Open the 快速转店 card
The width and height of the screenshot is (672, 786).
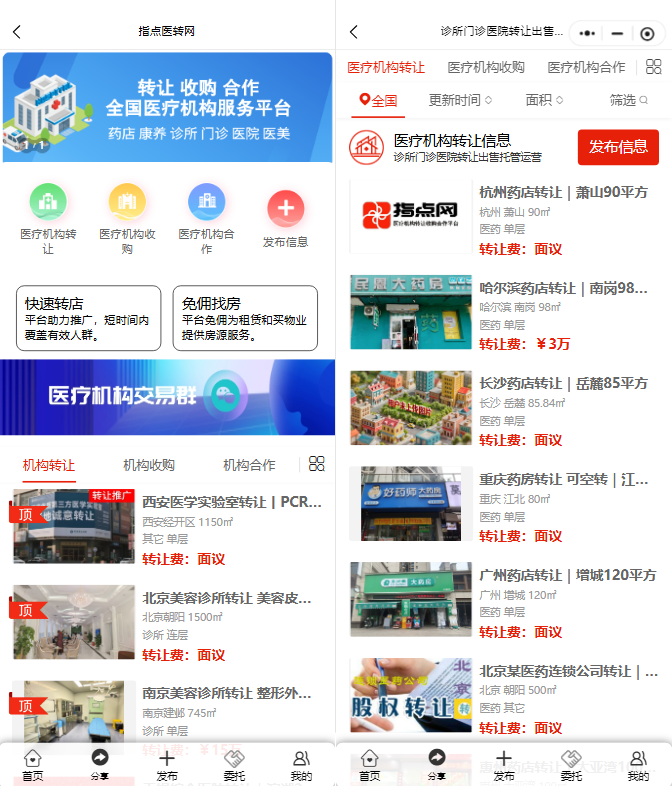[88, 318]
